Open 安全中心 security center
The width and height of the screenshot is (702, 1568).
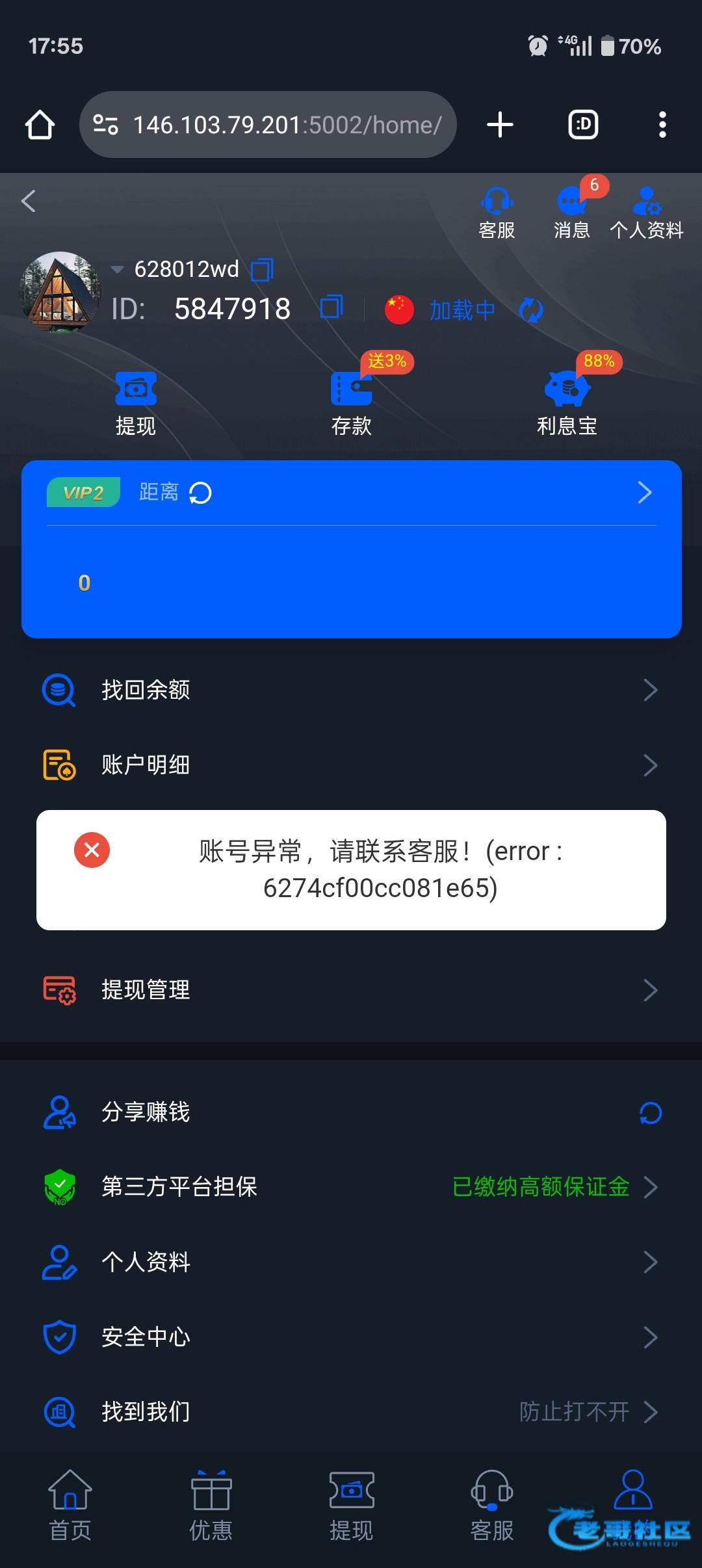point(351,1337)
